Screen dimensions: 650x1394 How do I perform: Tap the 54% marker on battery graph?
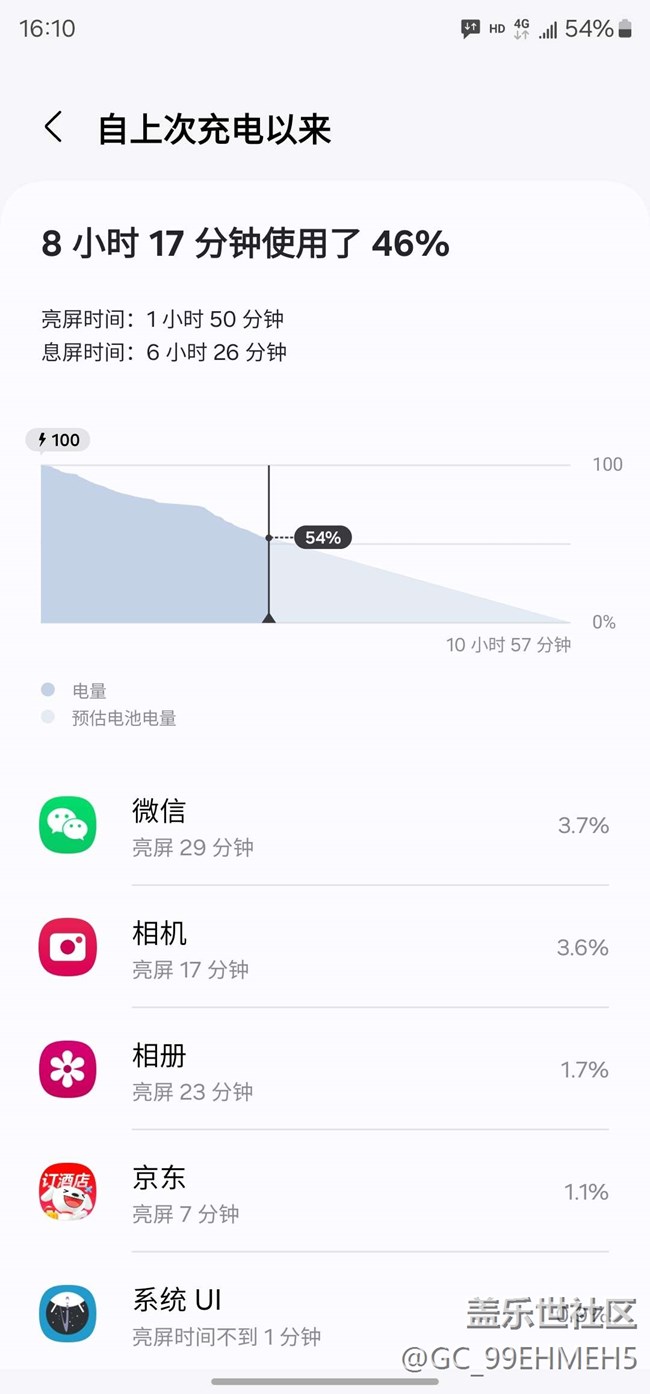[323, 538]
